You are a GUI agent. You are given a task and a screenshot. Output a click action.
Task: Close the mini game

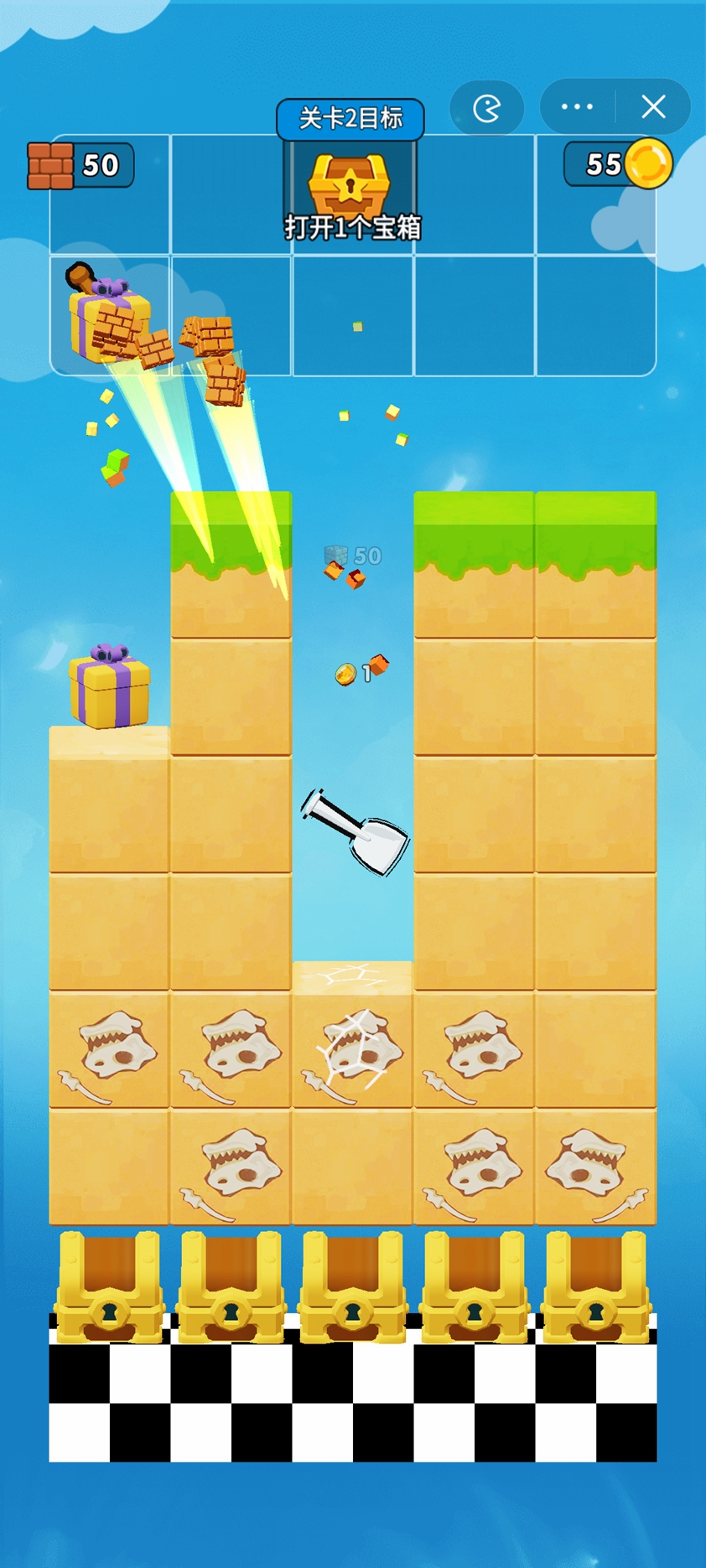click(653, 107)
